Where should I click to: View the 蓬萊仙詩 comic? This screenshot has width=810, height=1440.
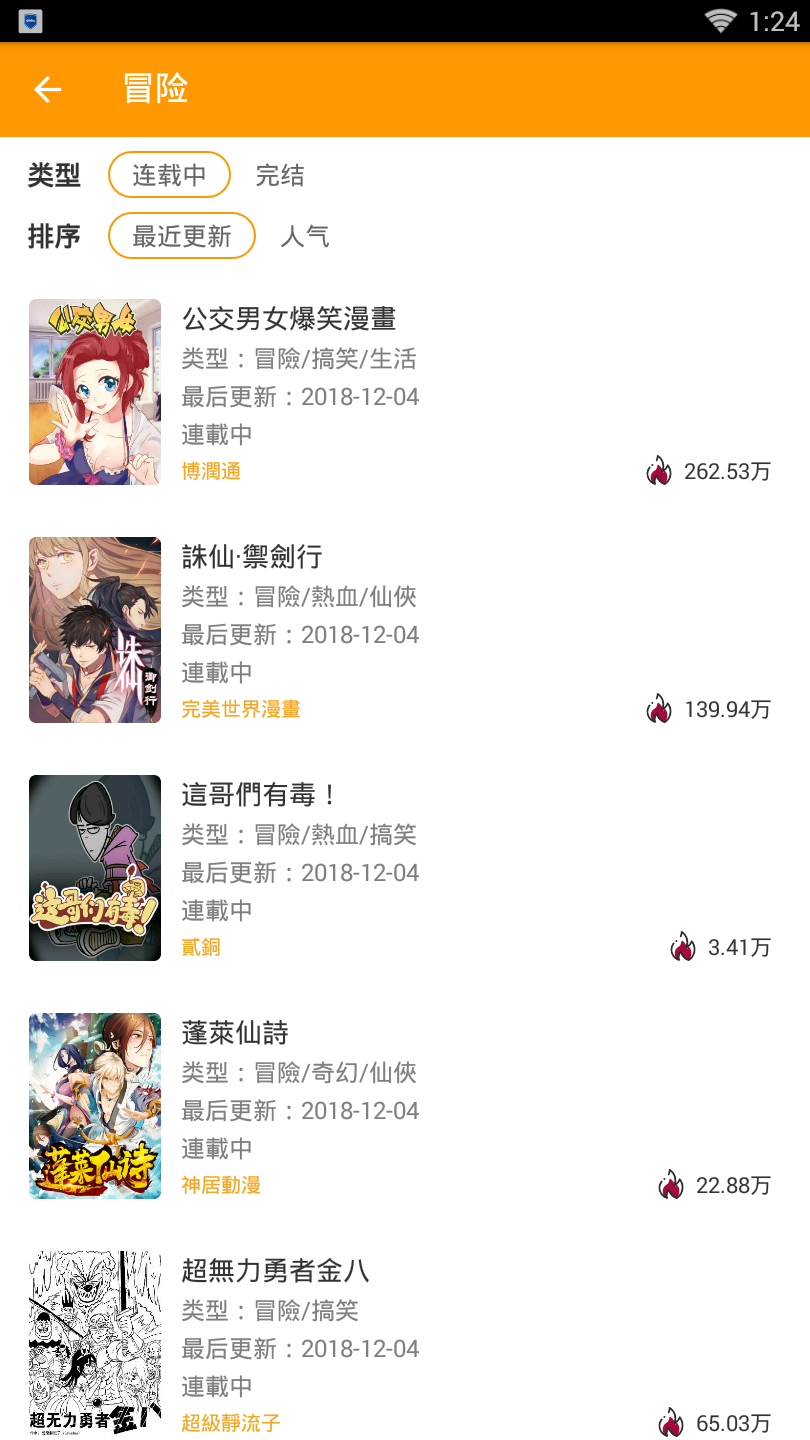coord(235,1033)
